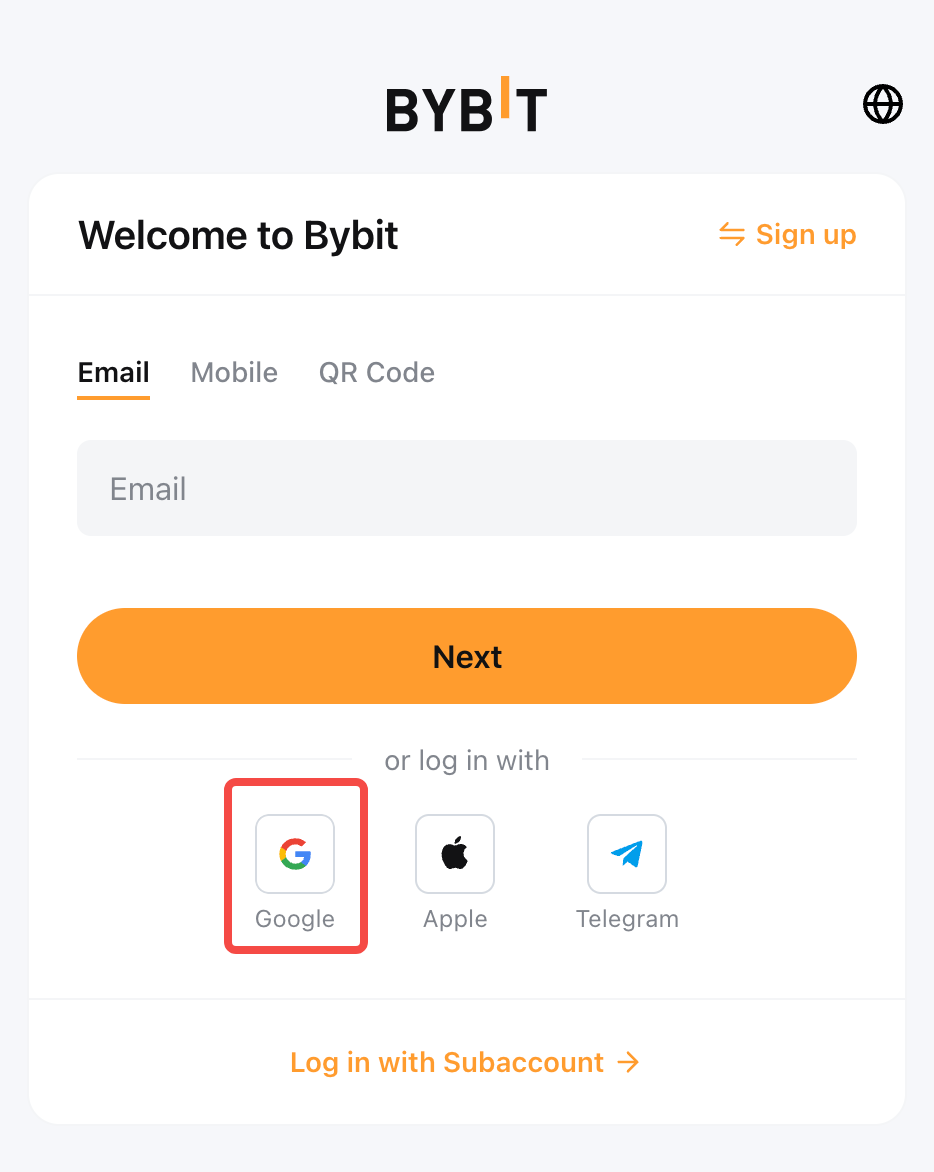Focus the Email input field

click(x=467, y=488)
